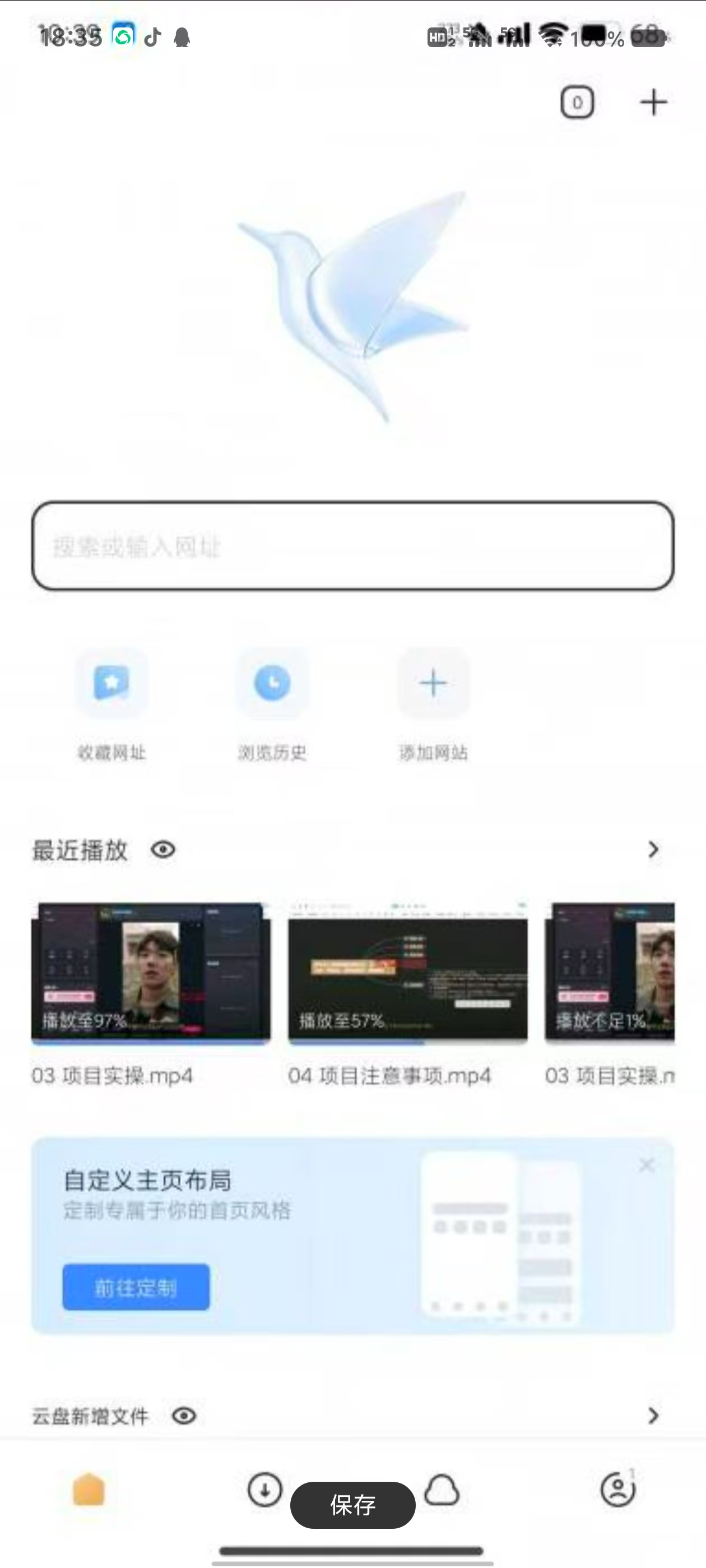This screenshot has height=1568, width=706.
Task: Tap the 前往定制 customize button
Action: (x=135, y=1287)
